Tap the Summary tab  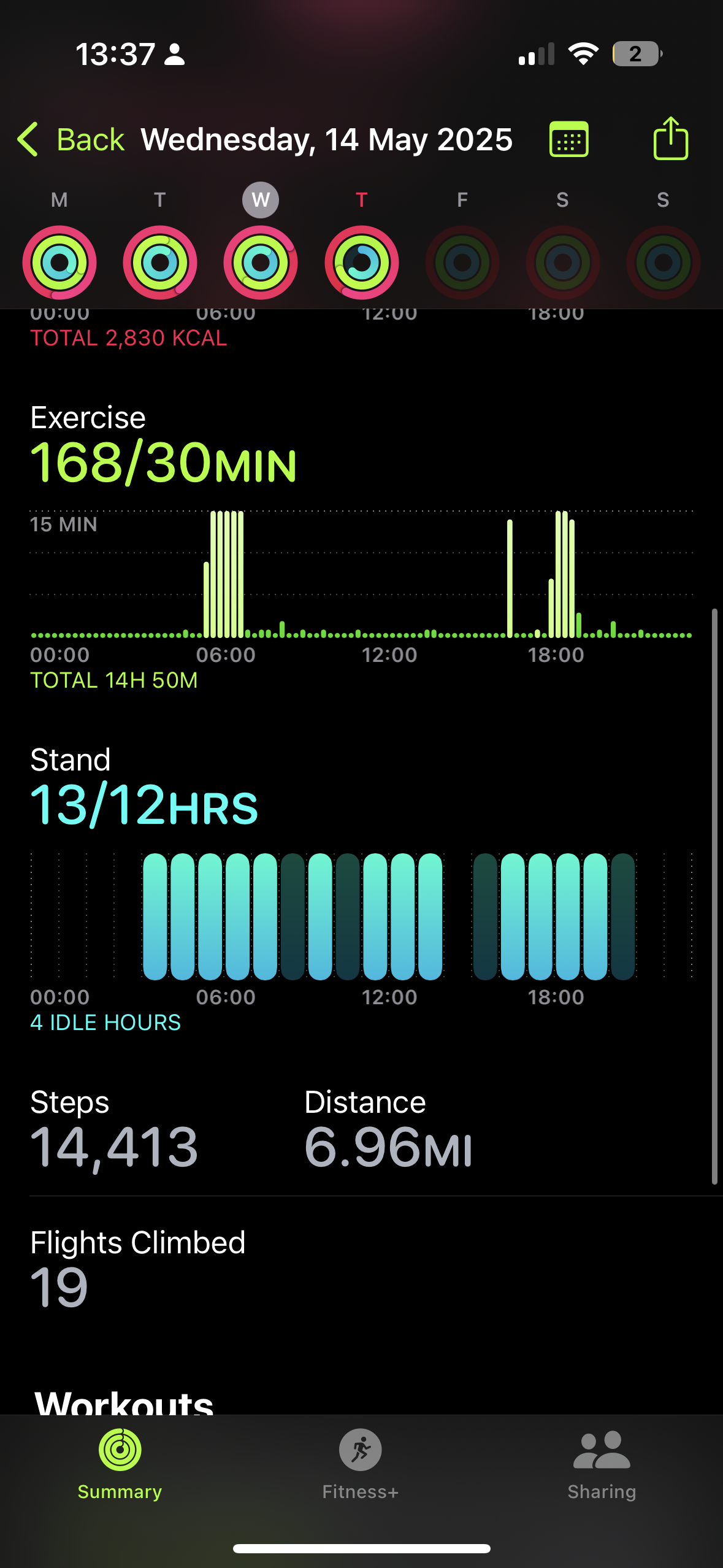coord(120,1464)
